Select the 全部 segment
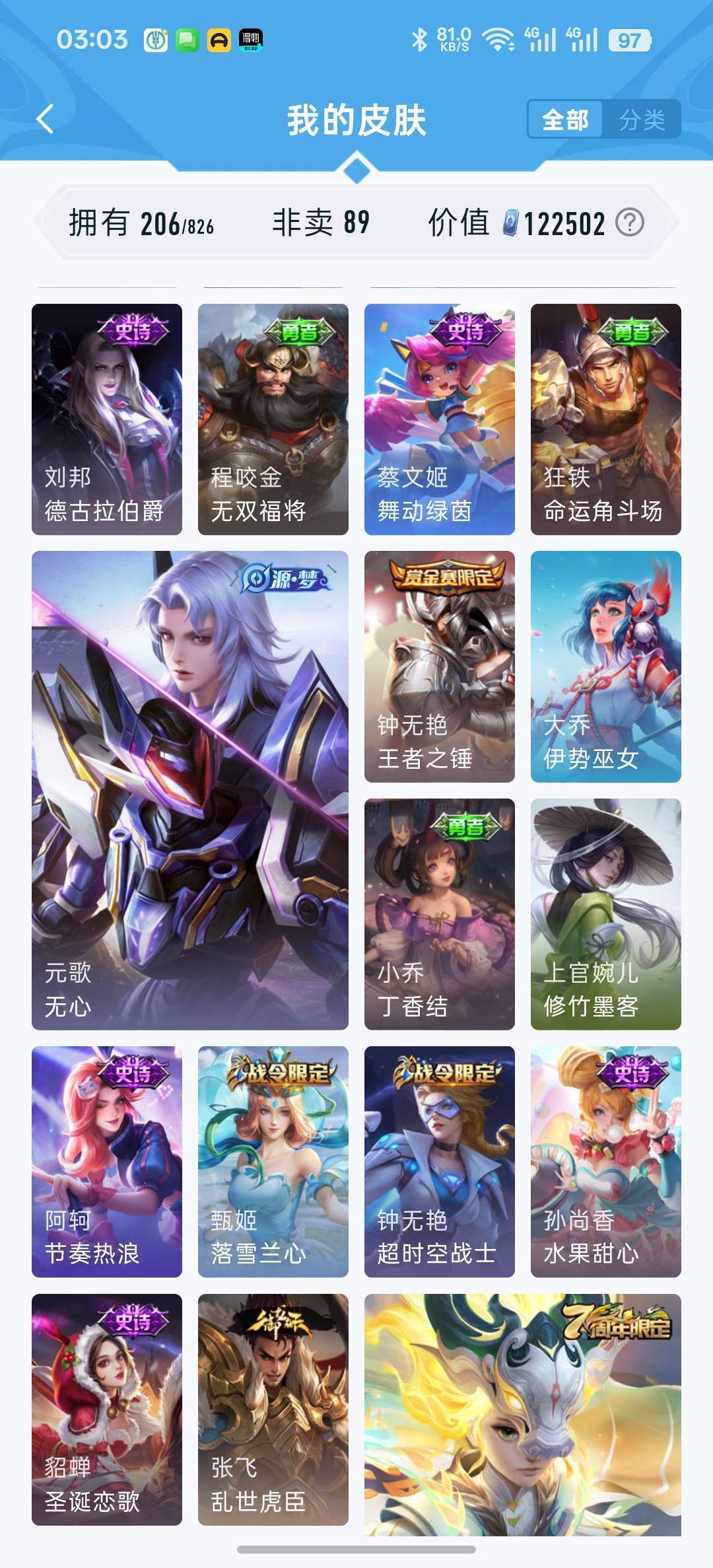The width and height of the screenshot is (713, 1568). point(565,120)
